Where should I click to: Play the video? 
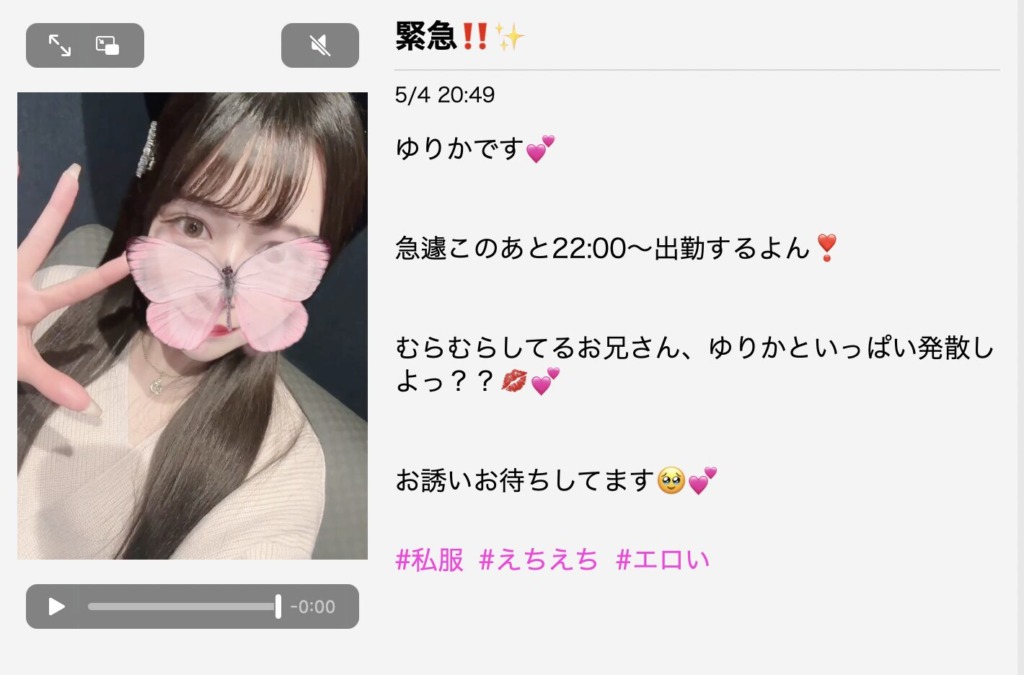tap(57, 606)
